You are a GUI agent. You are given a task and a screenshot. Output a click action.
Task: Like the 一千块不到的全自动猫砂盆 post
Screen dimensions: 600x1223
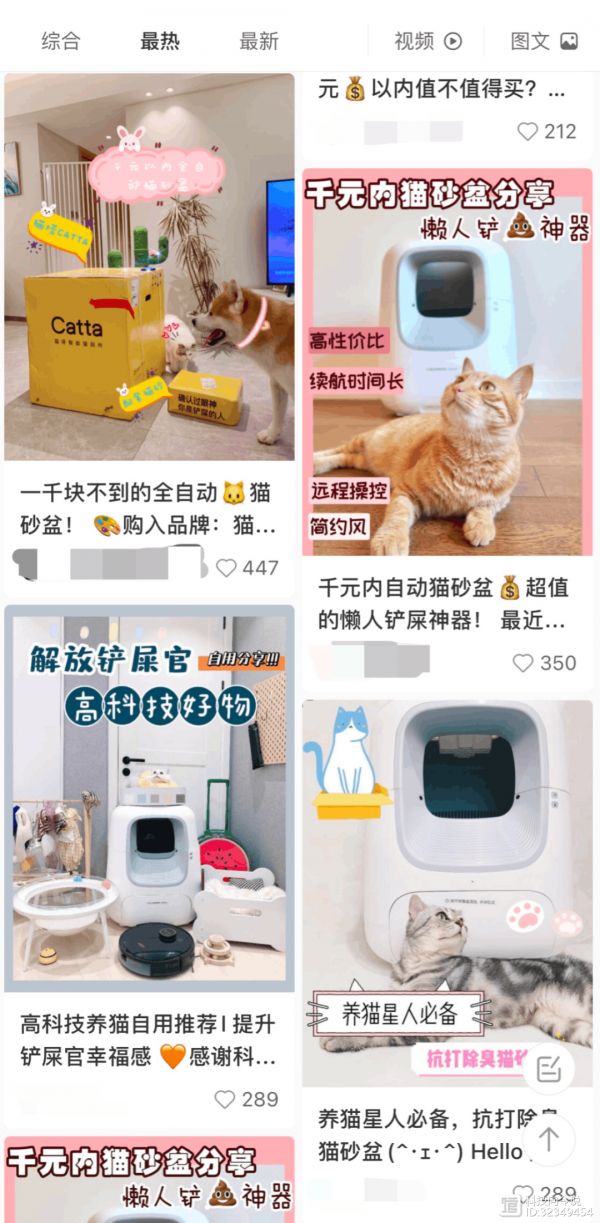tap(227, 568)
